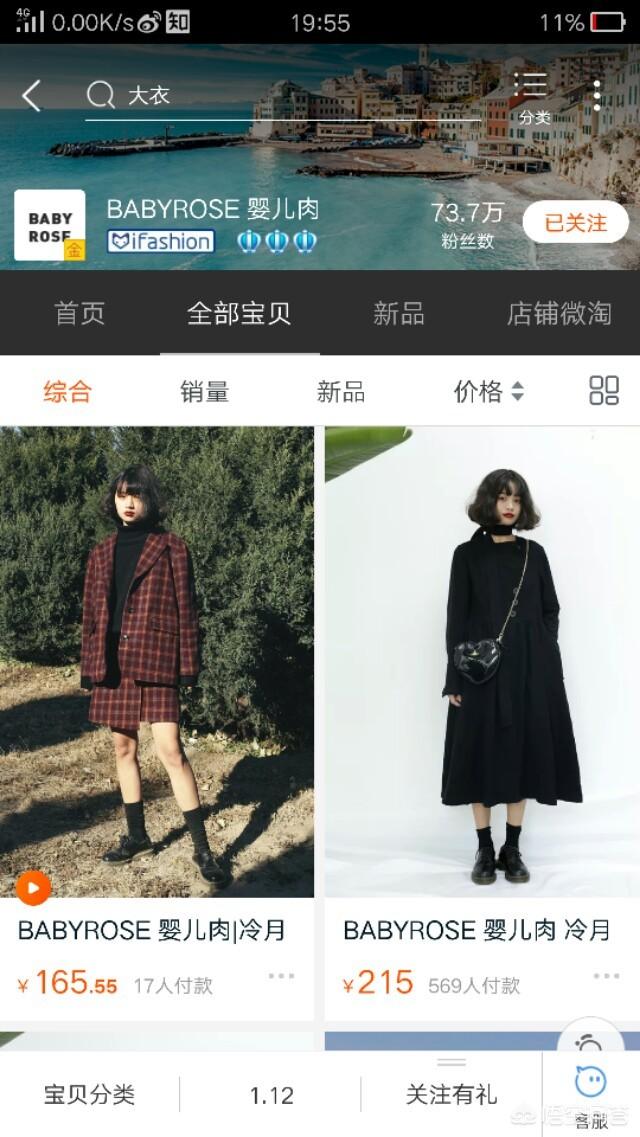
Task: Switch to the 店铺微淘 tab
Action: (x=559, y=313)
